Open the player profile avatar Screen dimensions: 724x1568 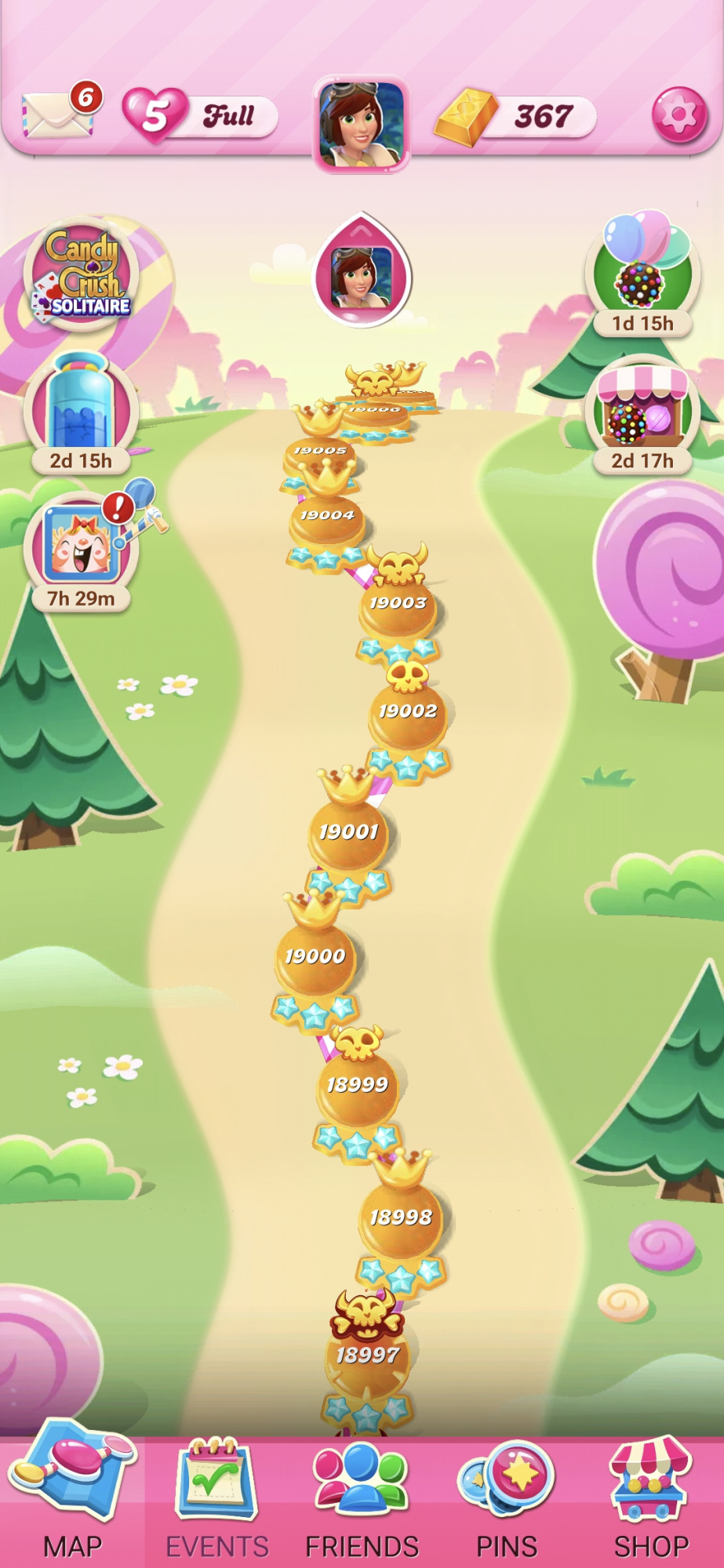tap(362, 124)
